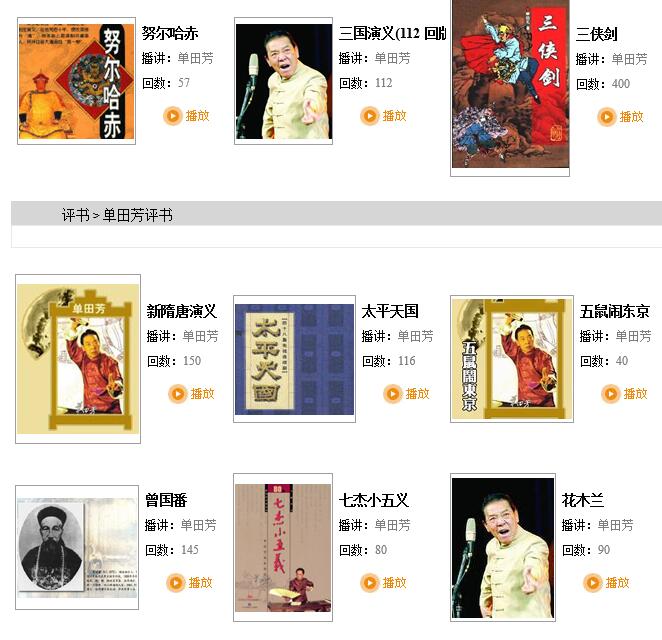Play 太平天国 storytelling

(x=406, y=393)
